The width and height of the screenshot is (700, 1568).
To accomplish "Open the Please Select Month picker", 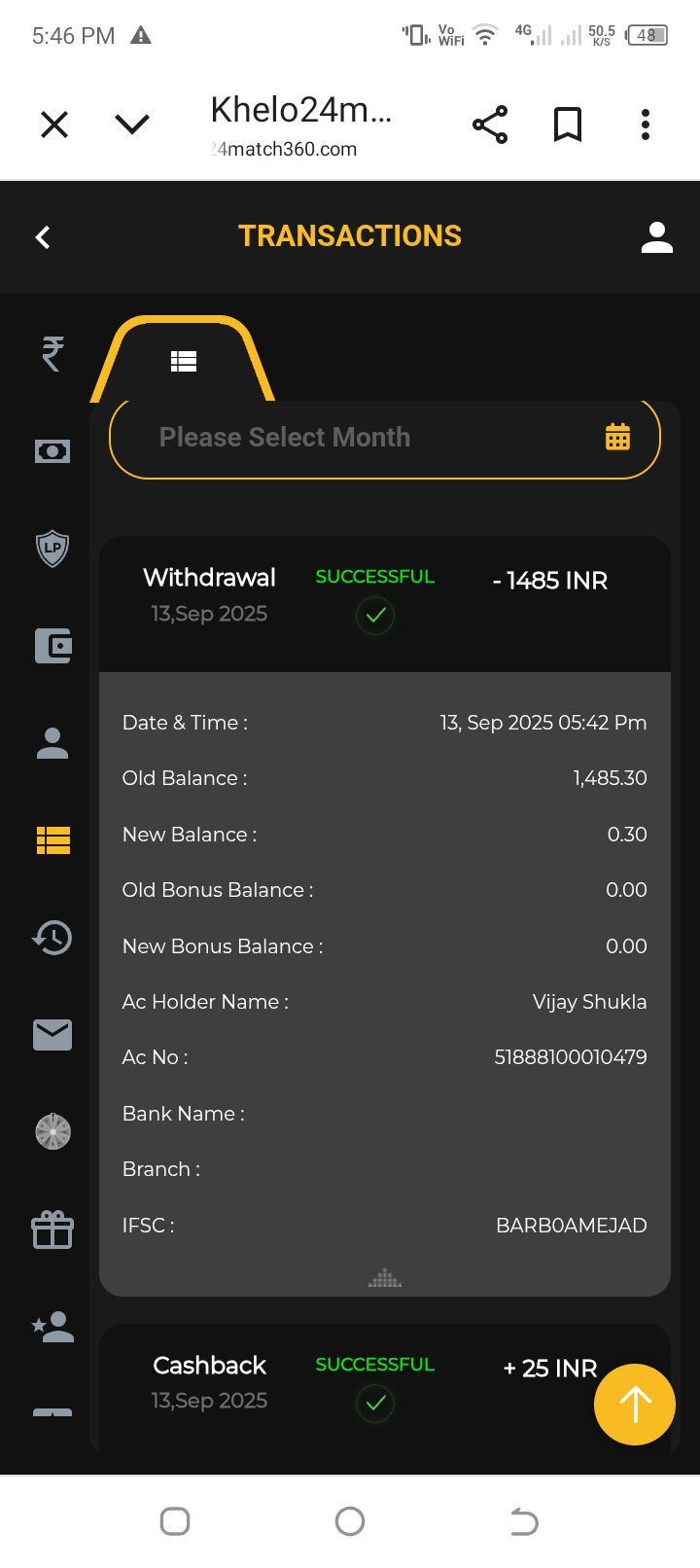I will 385,438.
